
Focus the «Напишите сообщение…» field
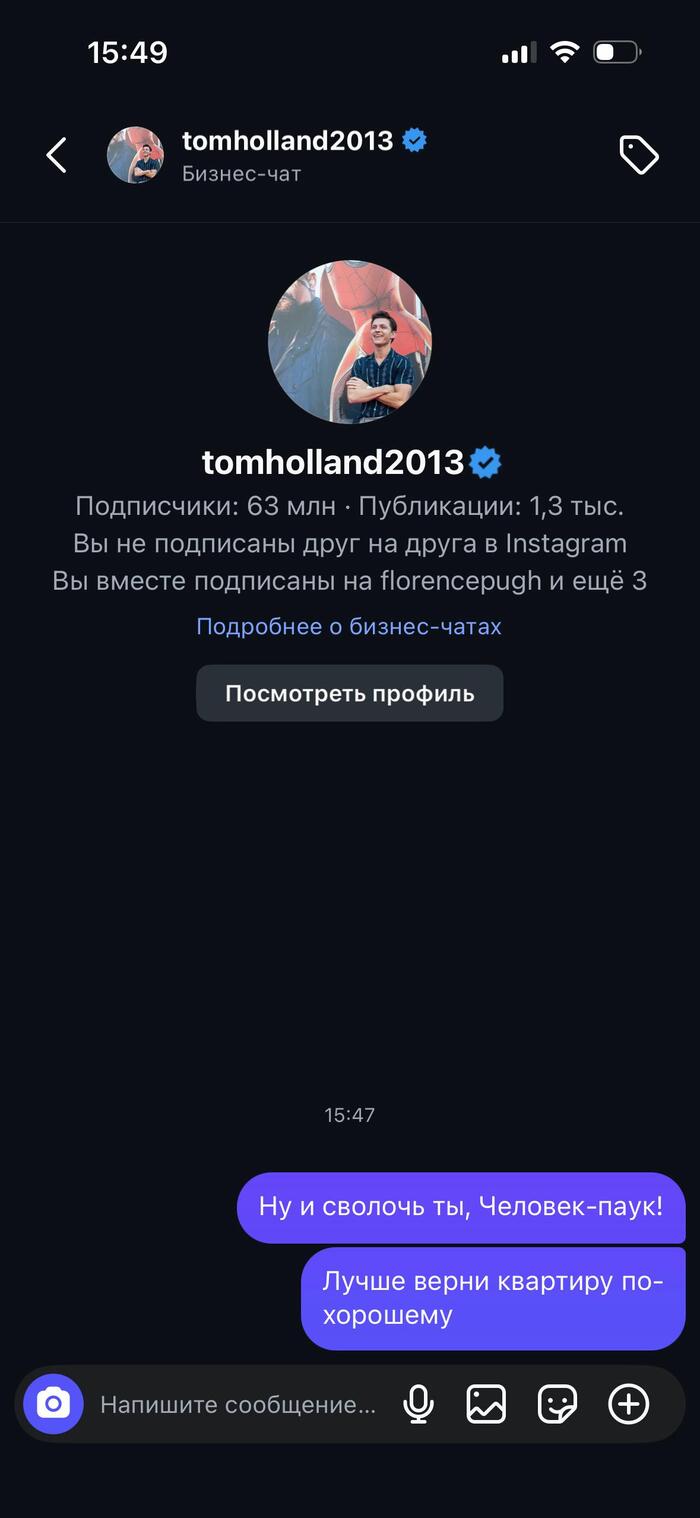238,1405
